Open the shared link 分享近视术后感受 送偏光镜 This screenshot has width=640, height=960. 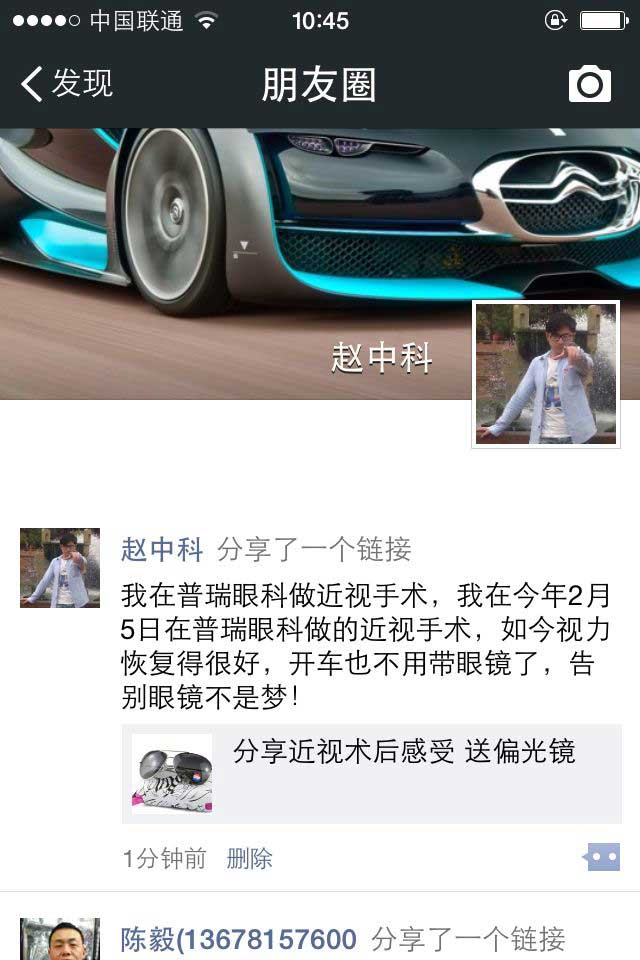tap(372, 774)
